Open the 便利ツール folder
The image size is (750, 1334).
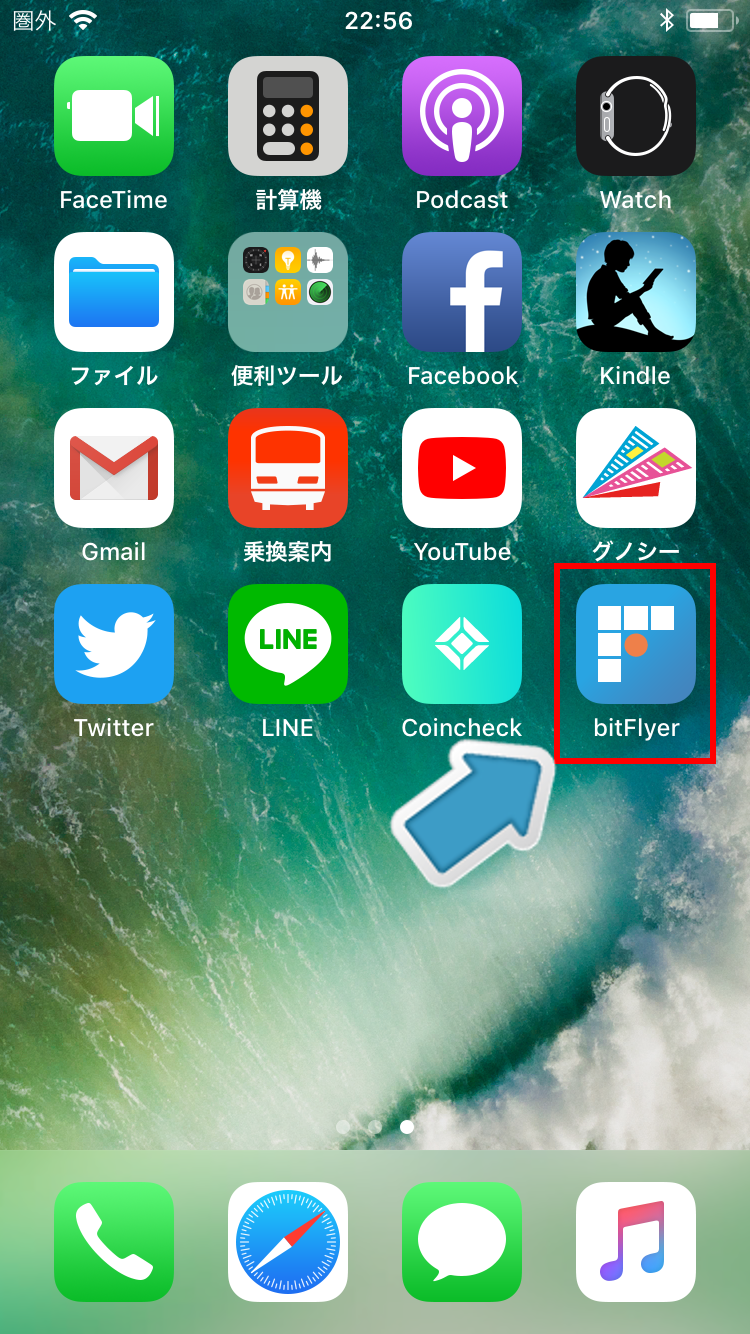(288, 292)
